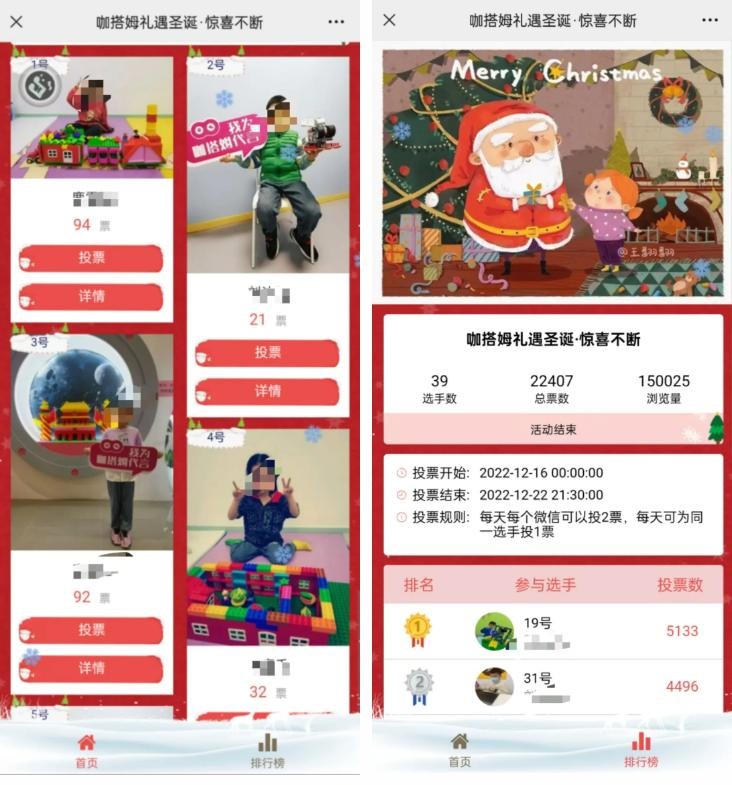Tap 投票 under contestant 2号
The width and height of the screenshot is (732, 785).
click(x=267, y=353)
